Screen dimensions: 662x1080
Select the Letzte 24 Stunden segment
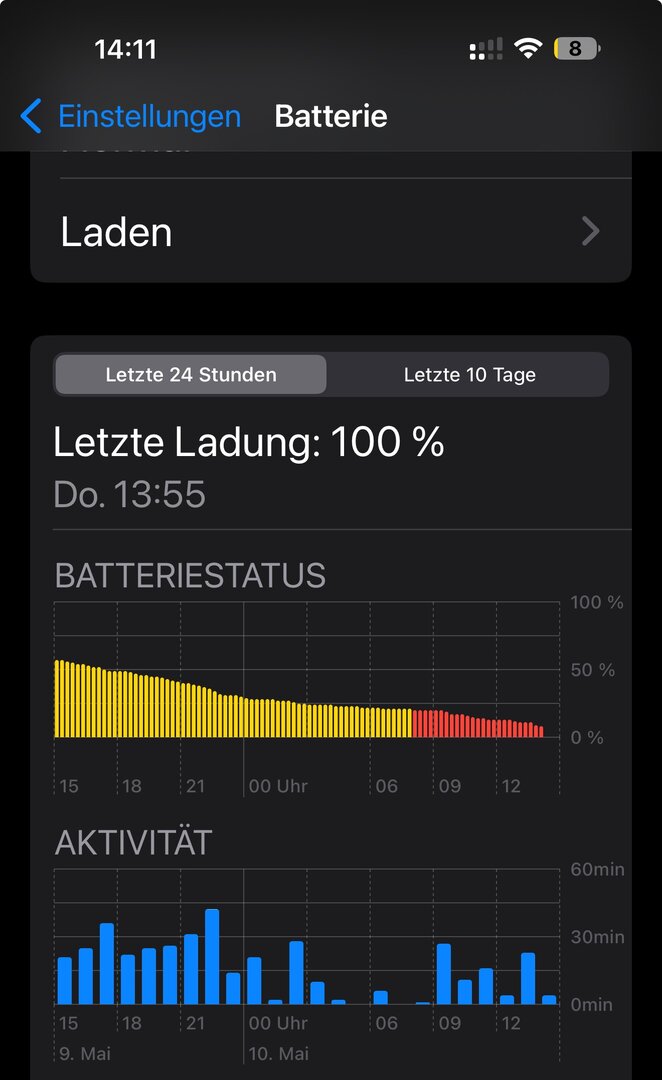[x=191, y=375]
